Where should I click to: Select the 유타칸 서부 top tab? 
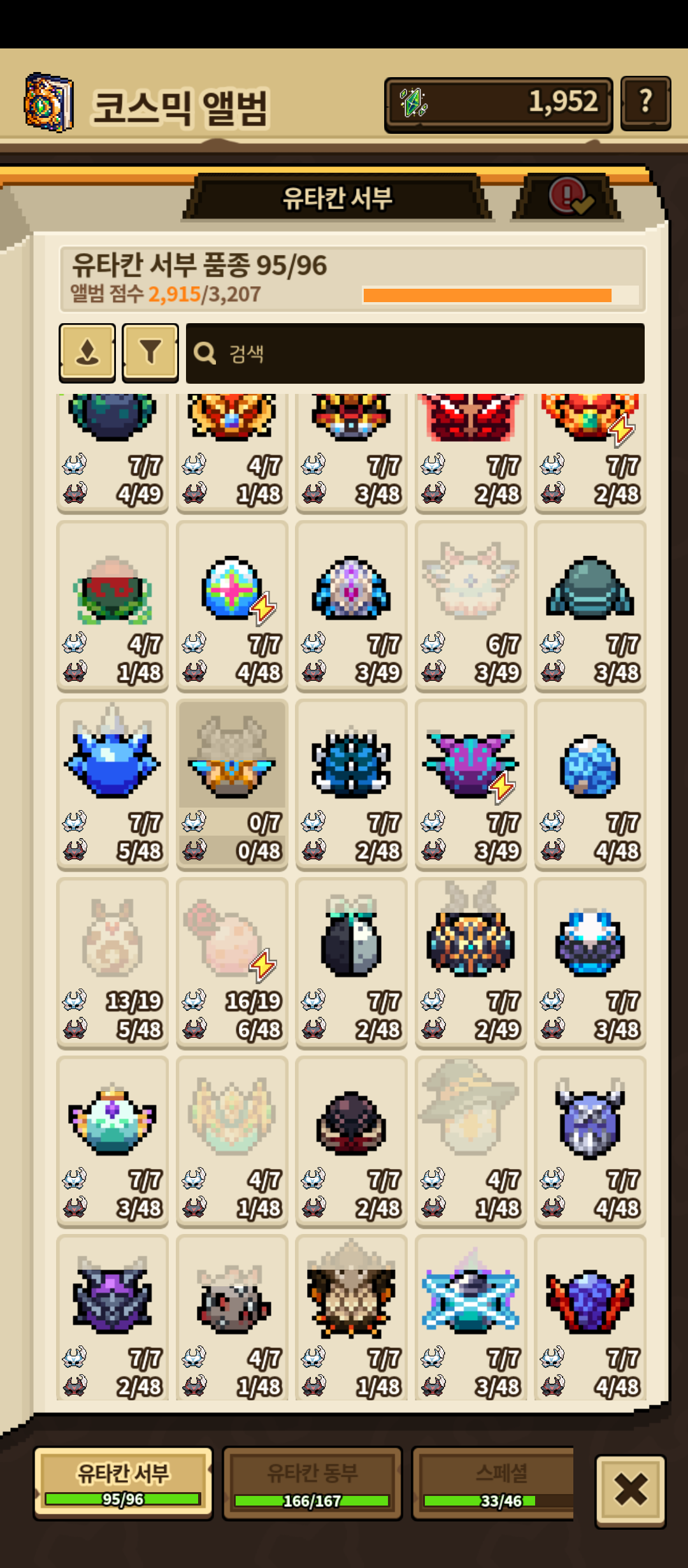[x=338, y=198]
